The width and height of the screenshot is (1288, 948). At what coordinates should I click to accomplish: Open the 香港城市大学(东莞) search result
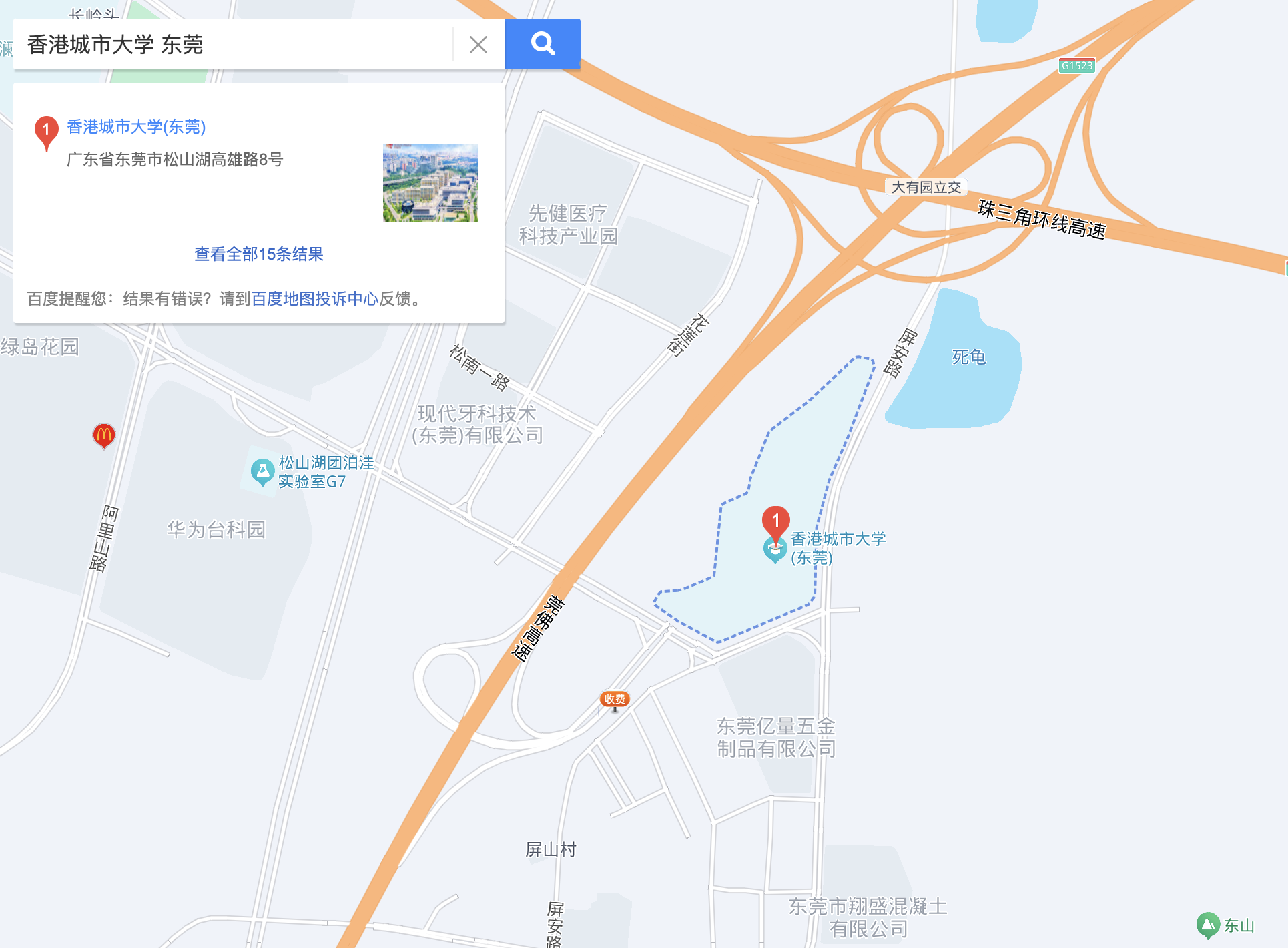click(x=136, y=126)
